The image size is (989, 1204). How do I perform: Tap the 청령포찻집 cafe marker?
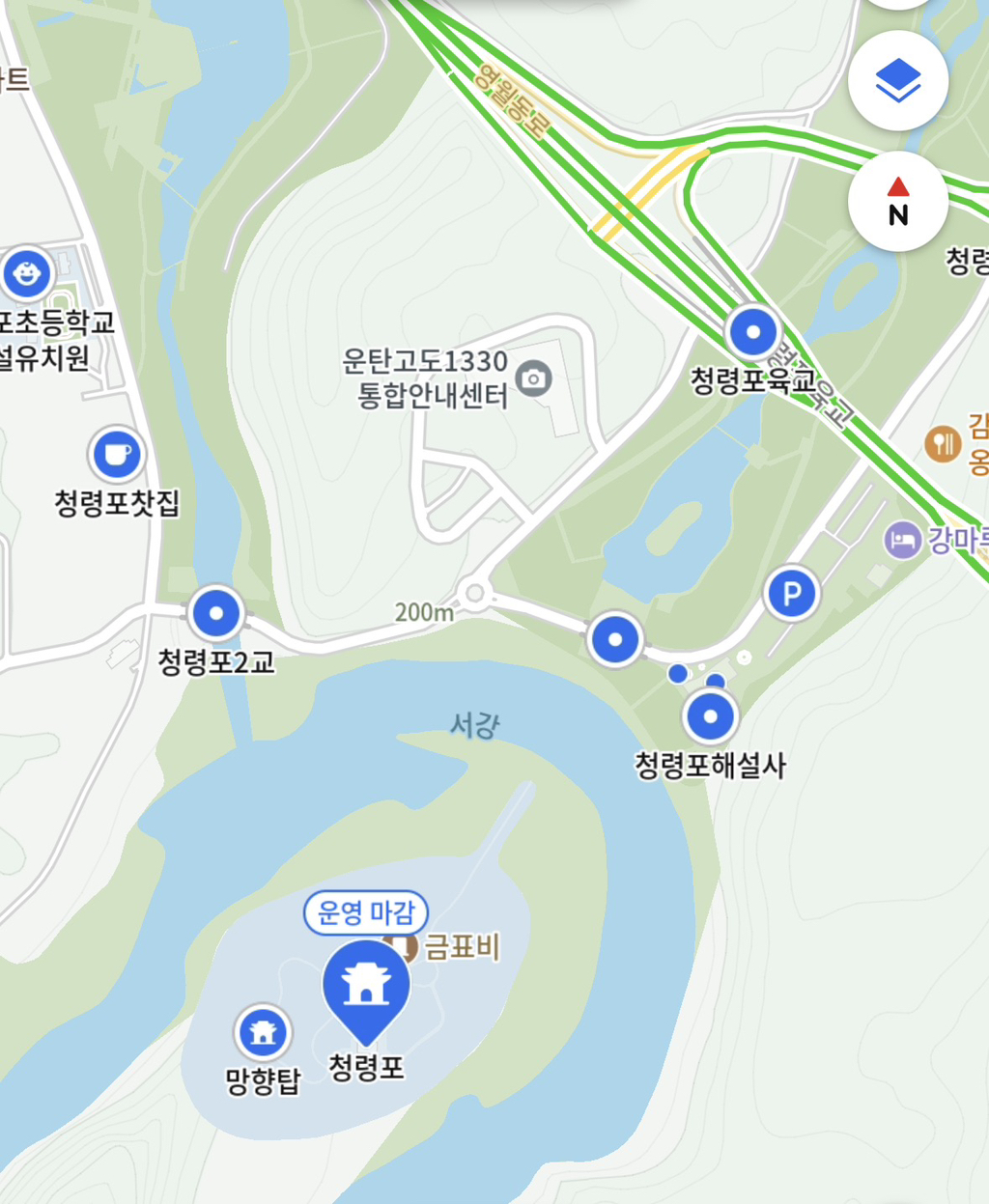(117, 454)
